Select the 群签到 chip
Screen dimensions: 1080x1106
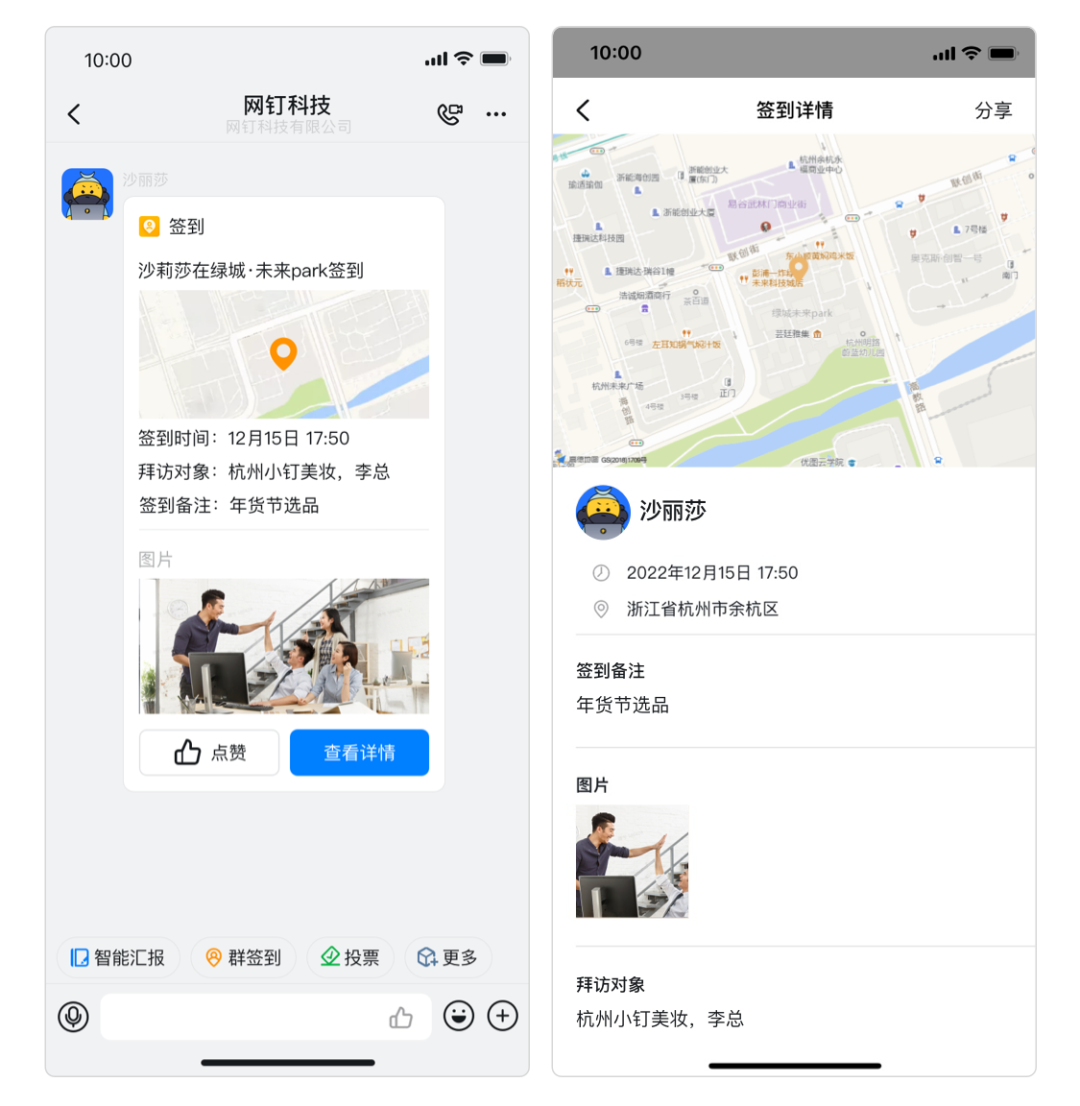click(x=243, y=958)
